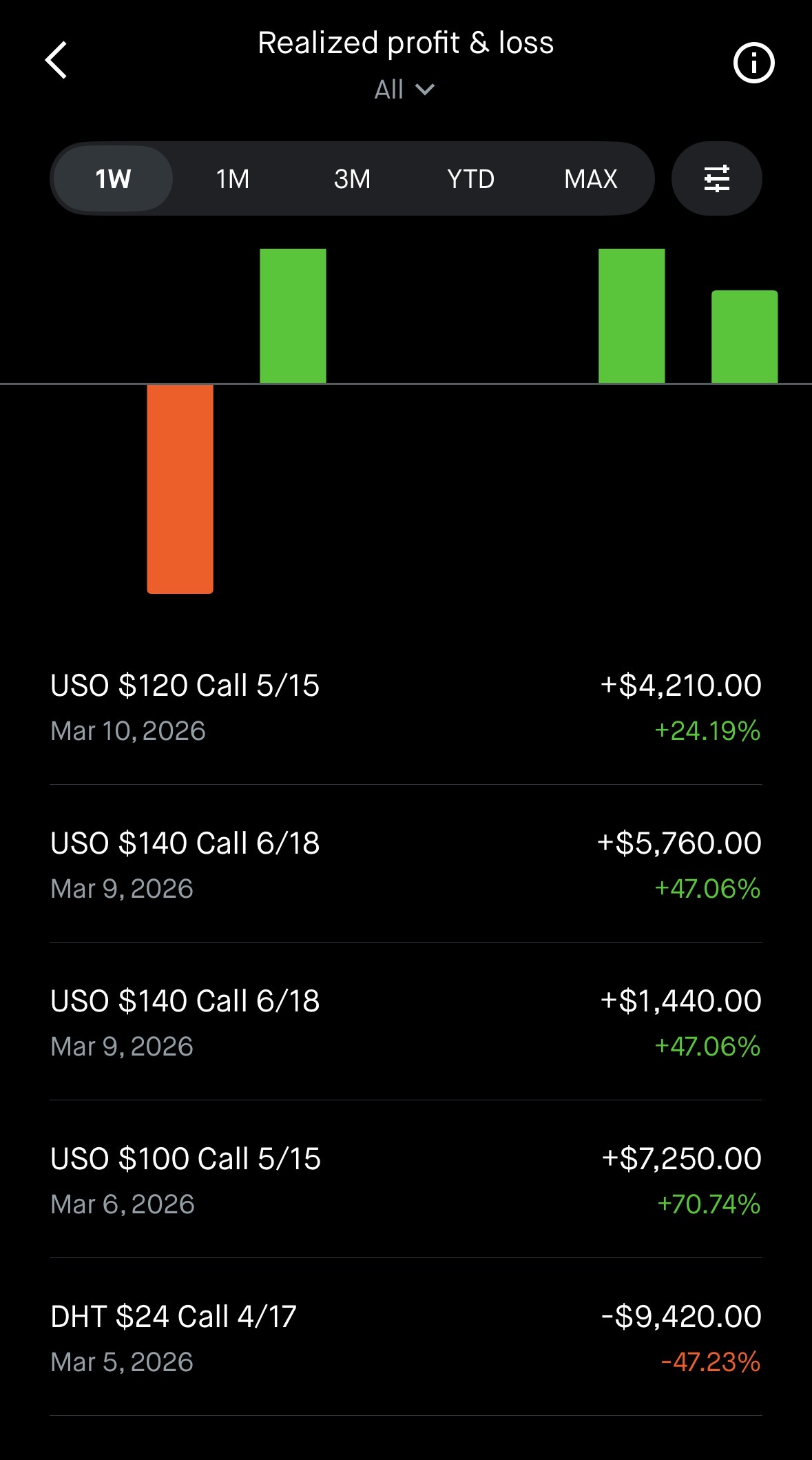View USO $100 Call 5/15 trade details
Screen dimensions: 812x1460
[406, 1180]
